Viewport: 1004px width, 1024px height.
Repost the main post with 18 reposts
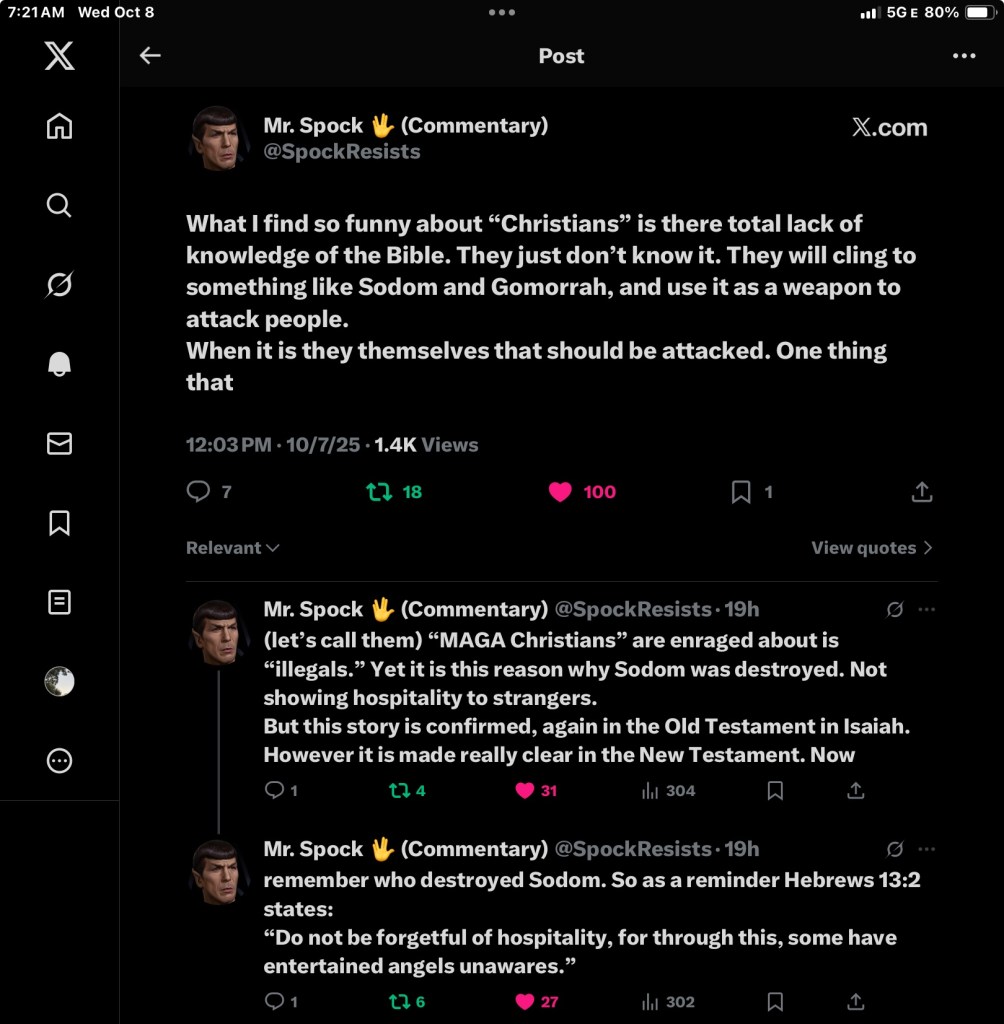[379, 491]
